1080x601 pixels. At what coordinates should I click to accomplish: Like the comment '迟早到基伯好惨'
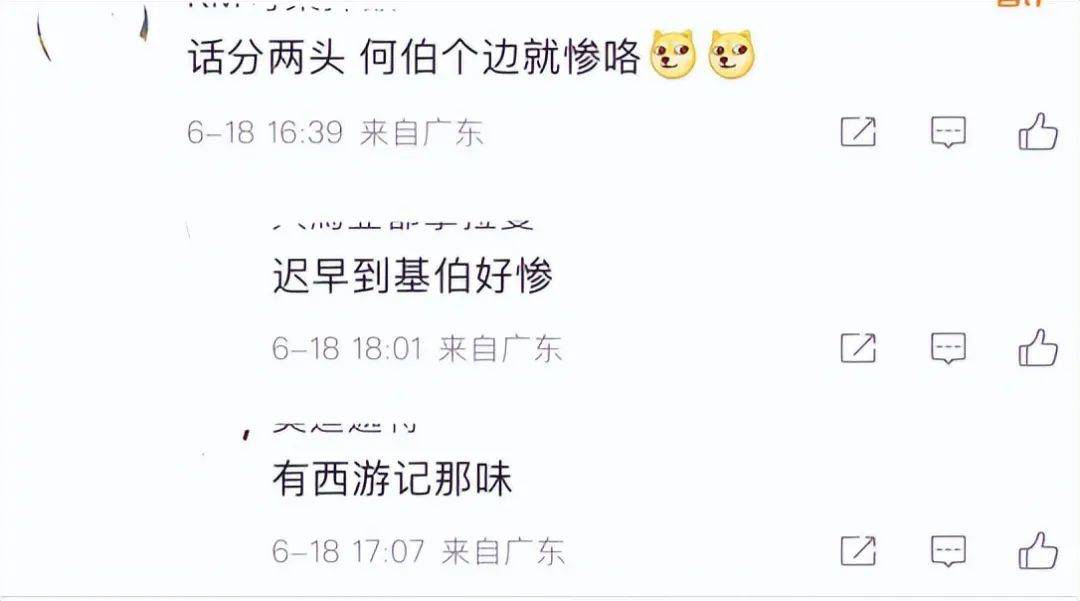tap(1038, 348)
